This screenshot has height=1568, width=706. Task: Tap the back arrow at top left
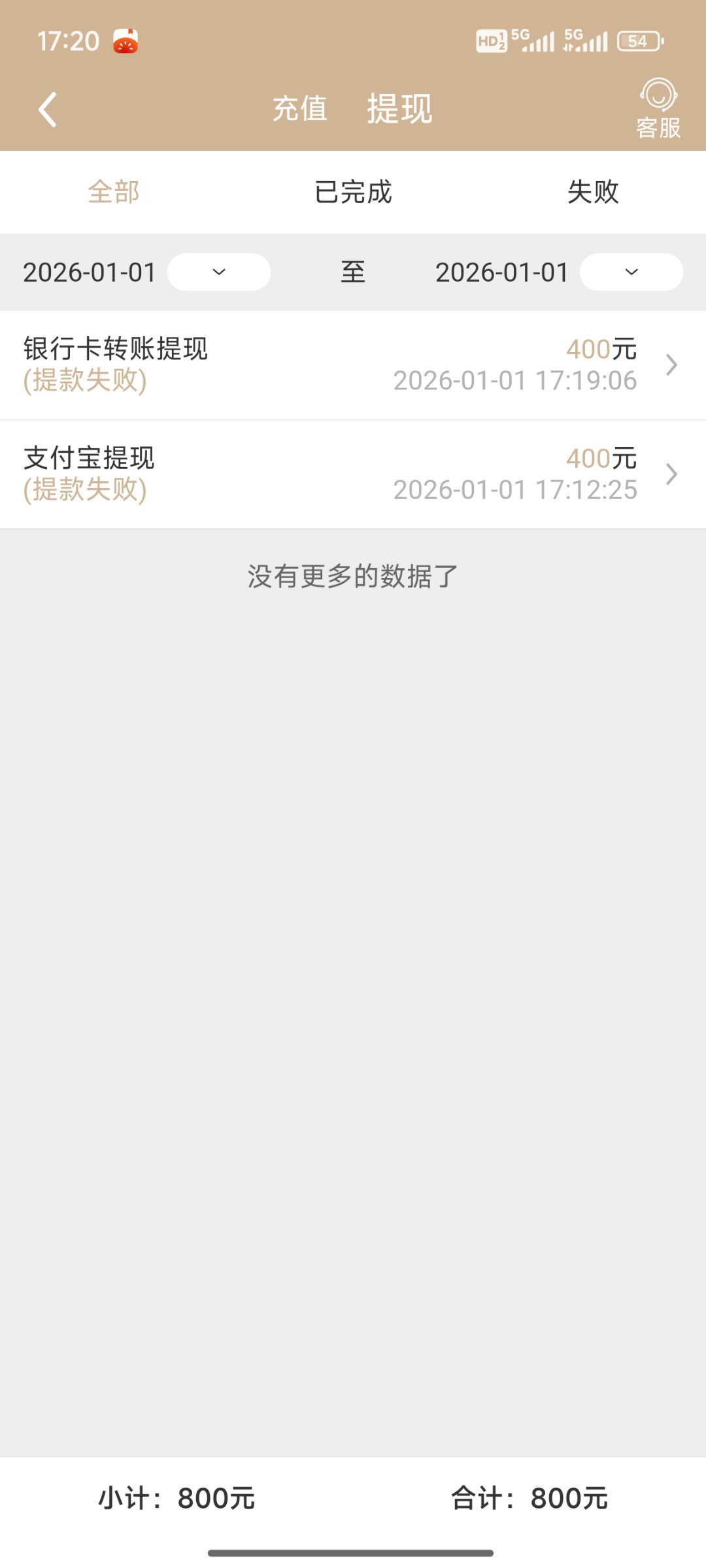tap(48, 108)
